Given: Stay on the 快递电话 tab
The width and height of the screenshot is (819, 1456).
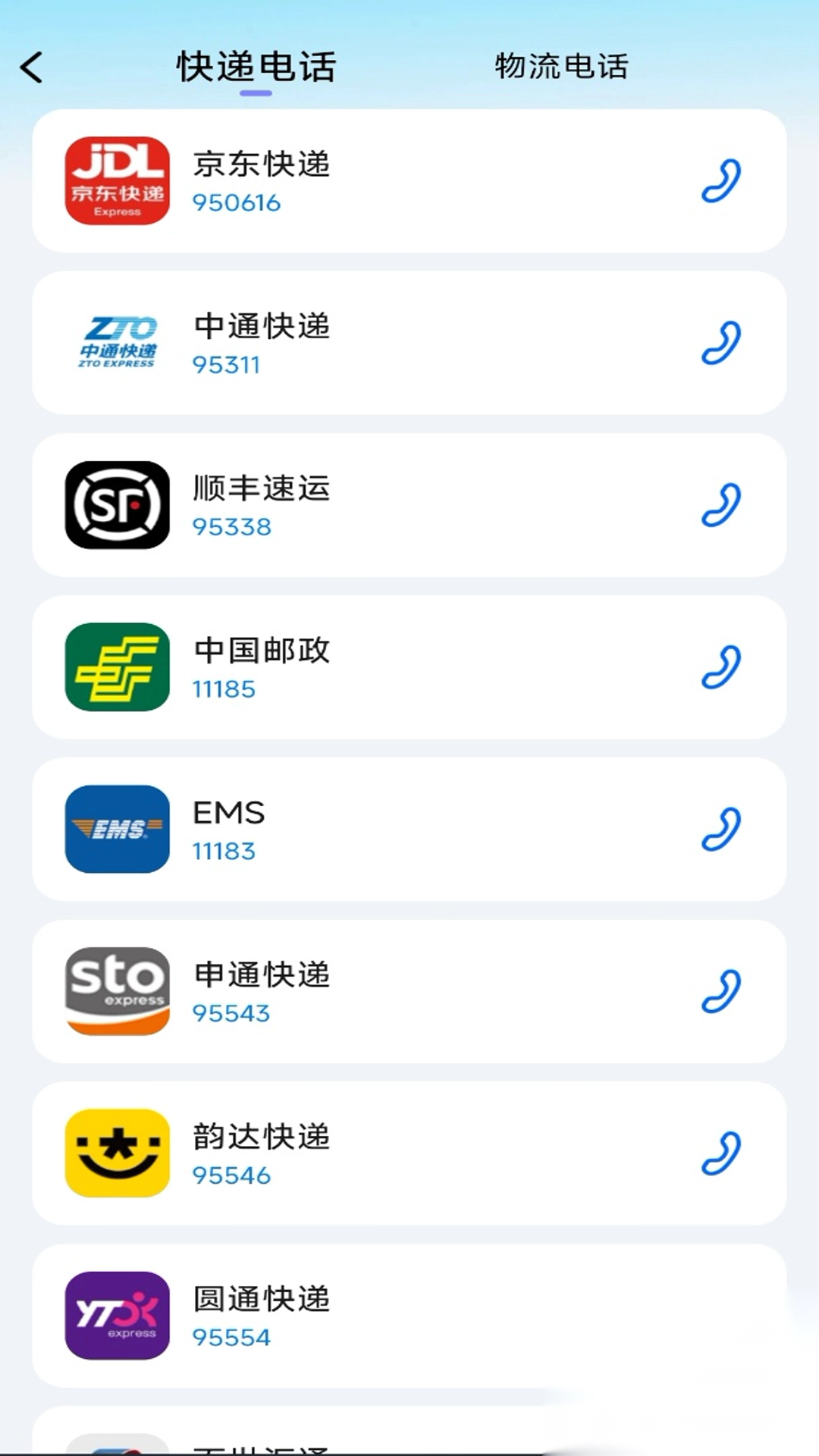Looking at the screenshot, I should click(x=255, y=67).
